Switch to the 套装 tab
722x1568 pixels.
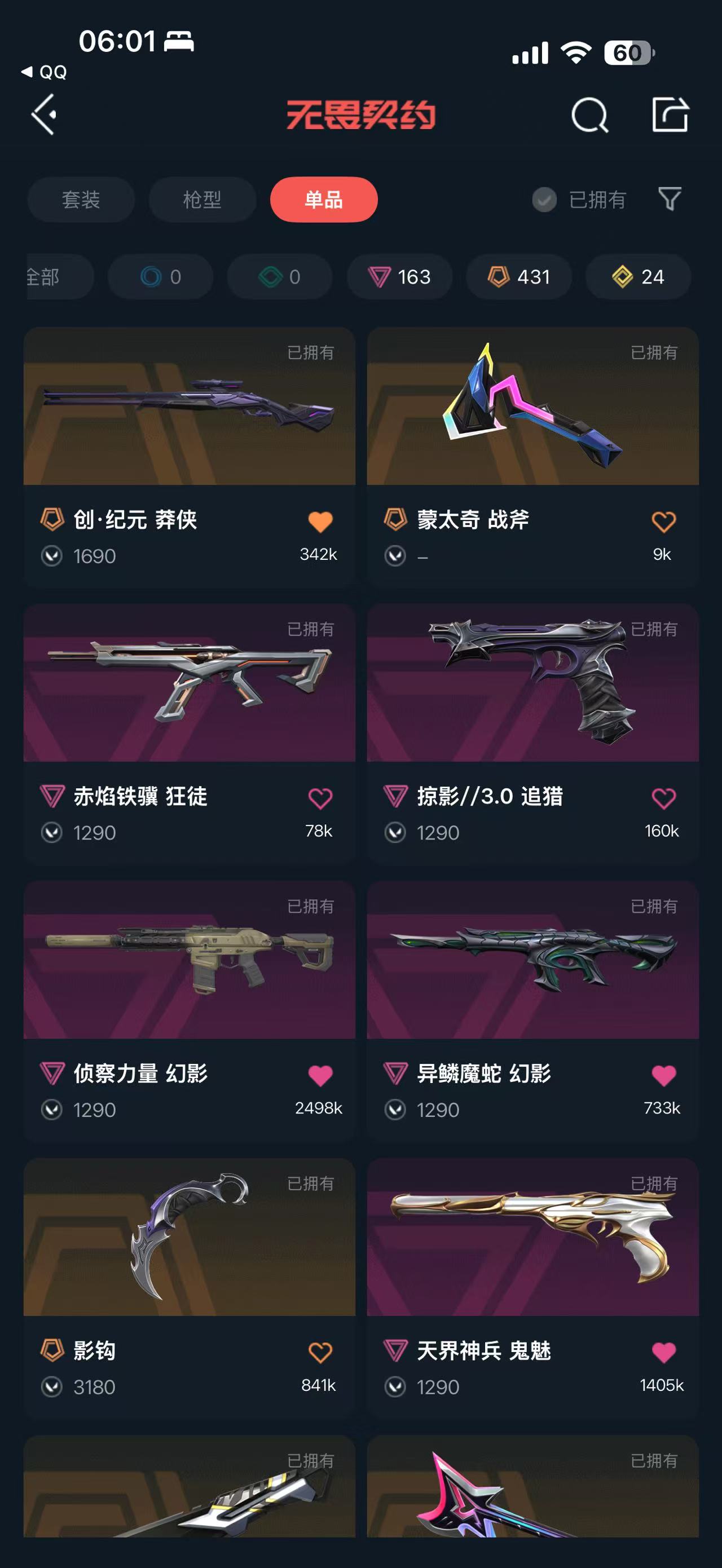(x=81, y=200)
